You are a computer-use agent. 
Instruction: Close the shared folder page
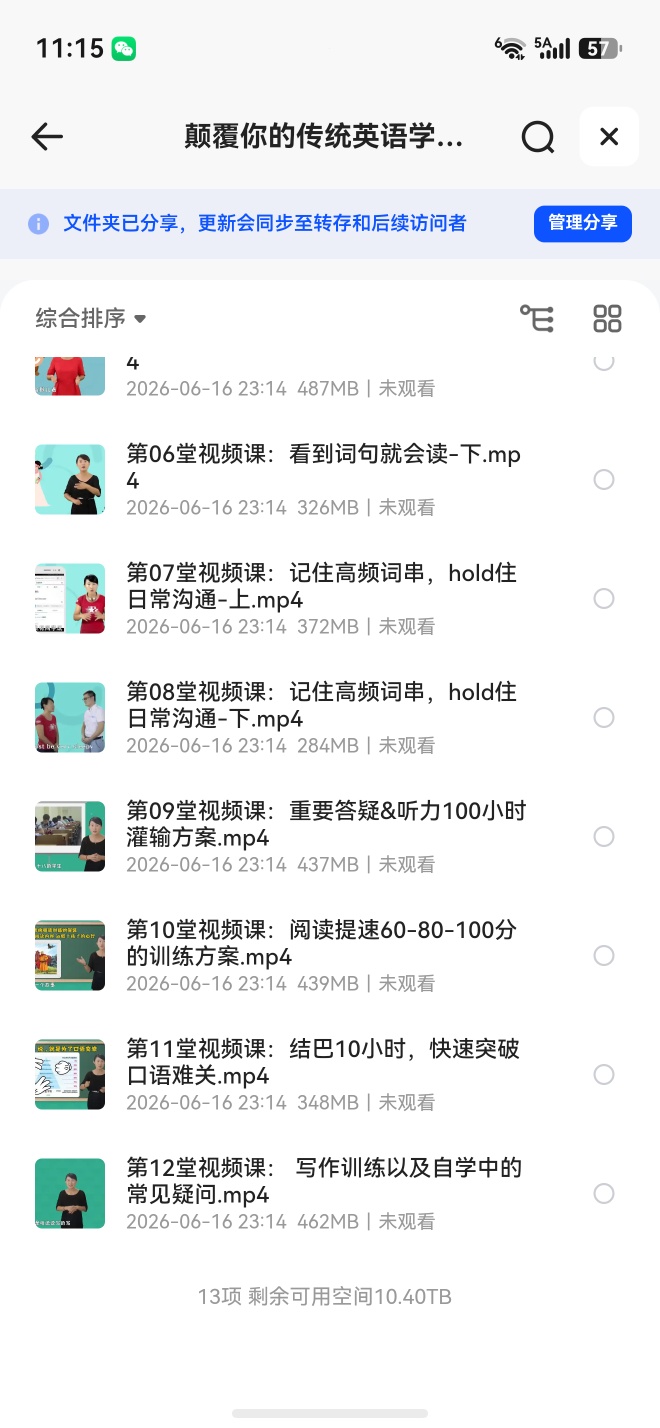coord(609,137)
